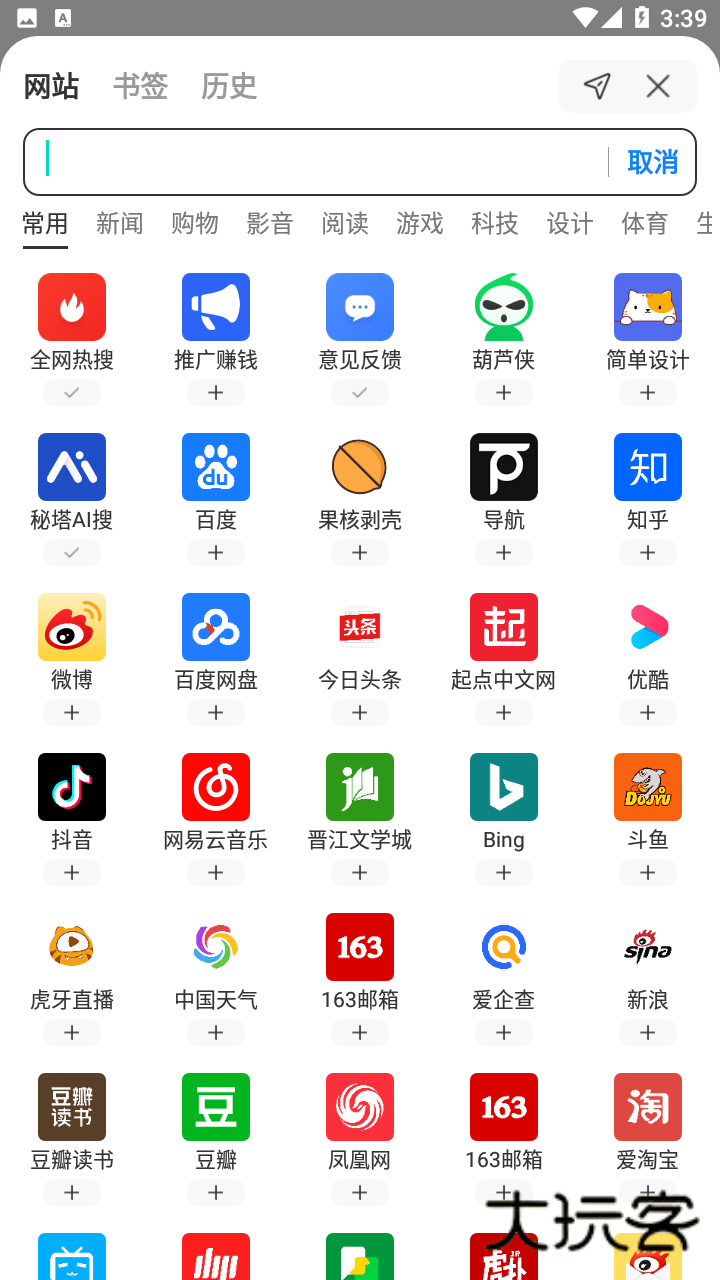
Task: Open the 百度 website shortcut
Action: coord(215,467)
